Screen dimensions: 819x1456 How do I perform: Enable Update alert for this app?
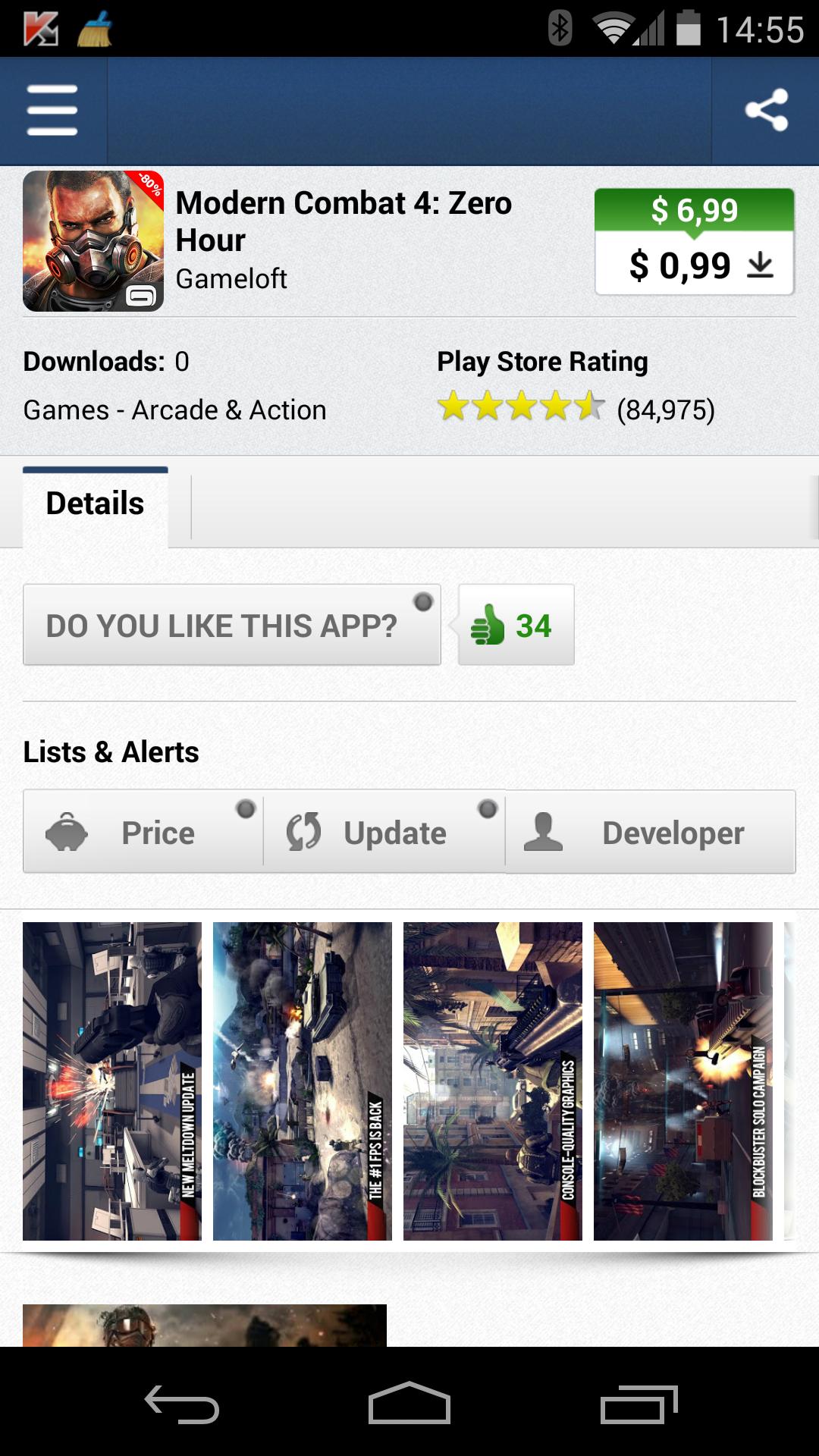(x=384, y=833)
